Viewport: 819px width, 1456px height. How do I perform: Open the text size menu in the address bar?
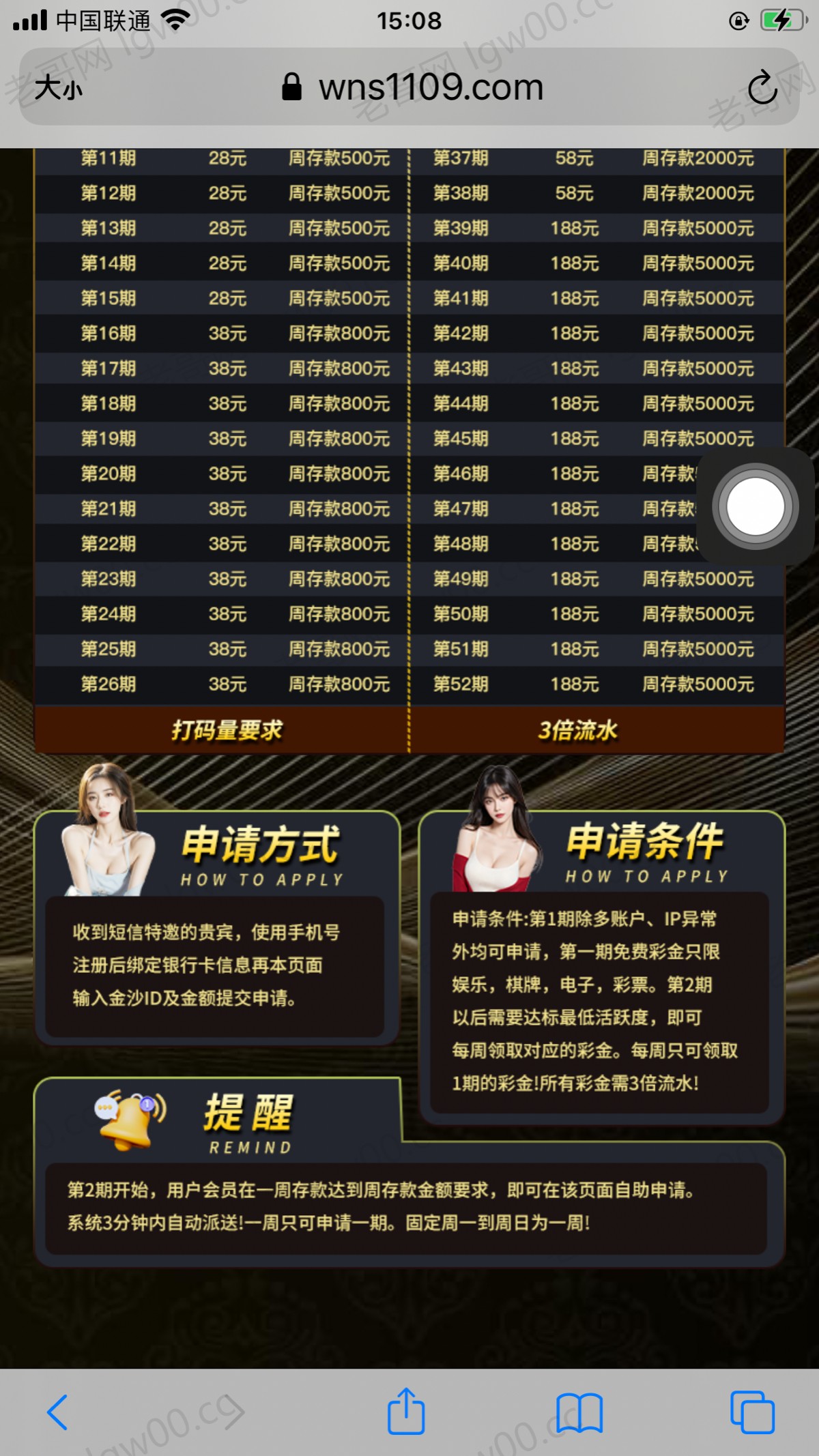[59, 88]
